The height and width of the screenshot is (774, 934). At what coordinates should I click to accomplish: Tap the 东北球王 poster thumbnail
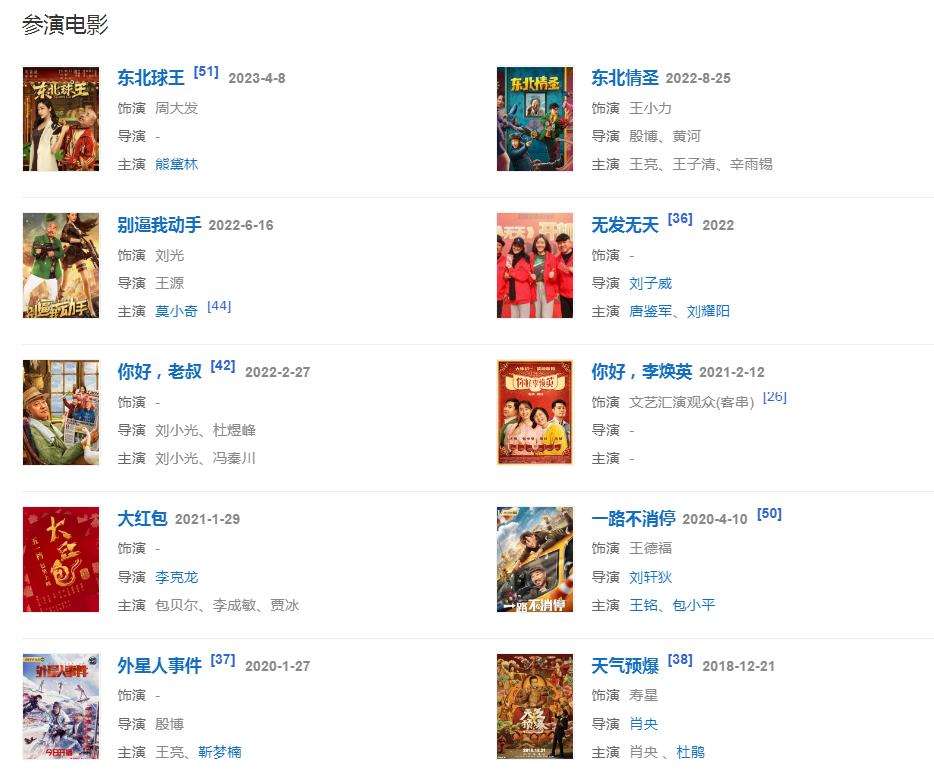[x=61, y=119]
